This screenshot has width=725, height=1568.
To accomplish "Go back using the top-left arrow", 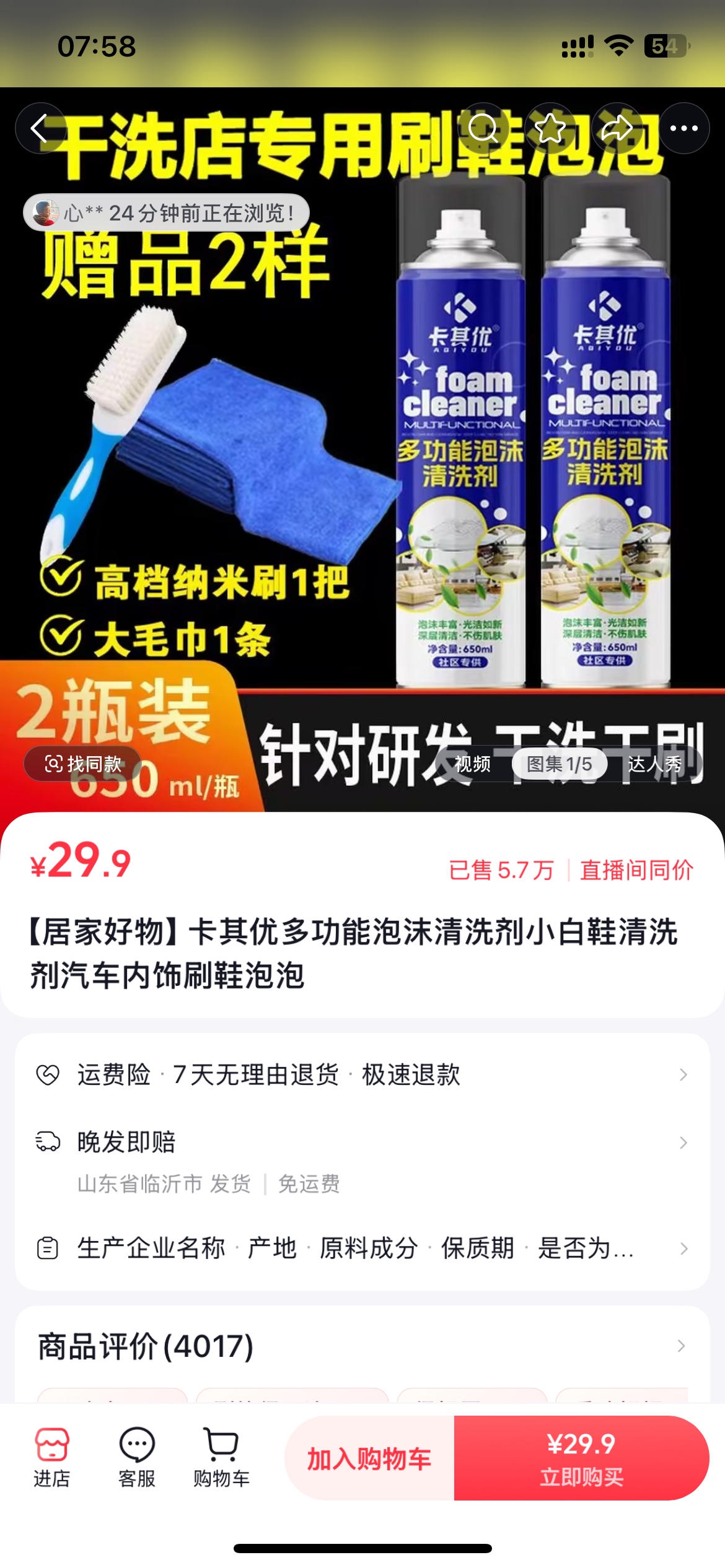I will click(40, 128).
